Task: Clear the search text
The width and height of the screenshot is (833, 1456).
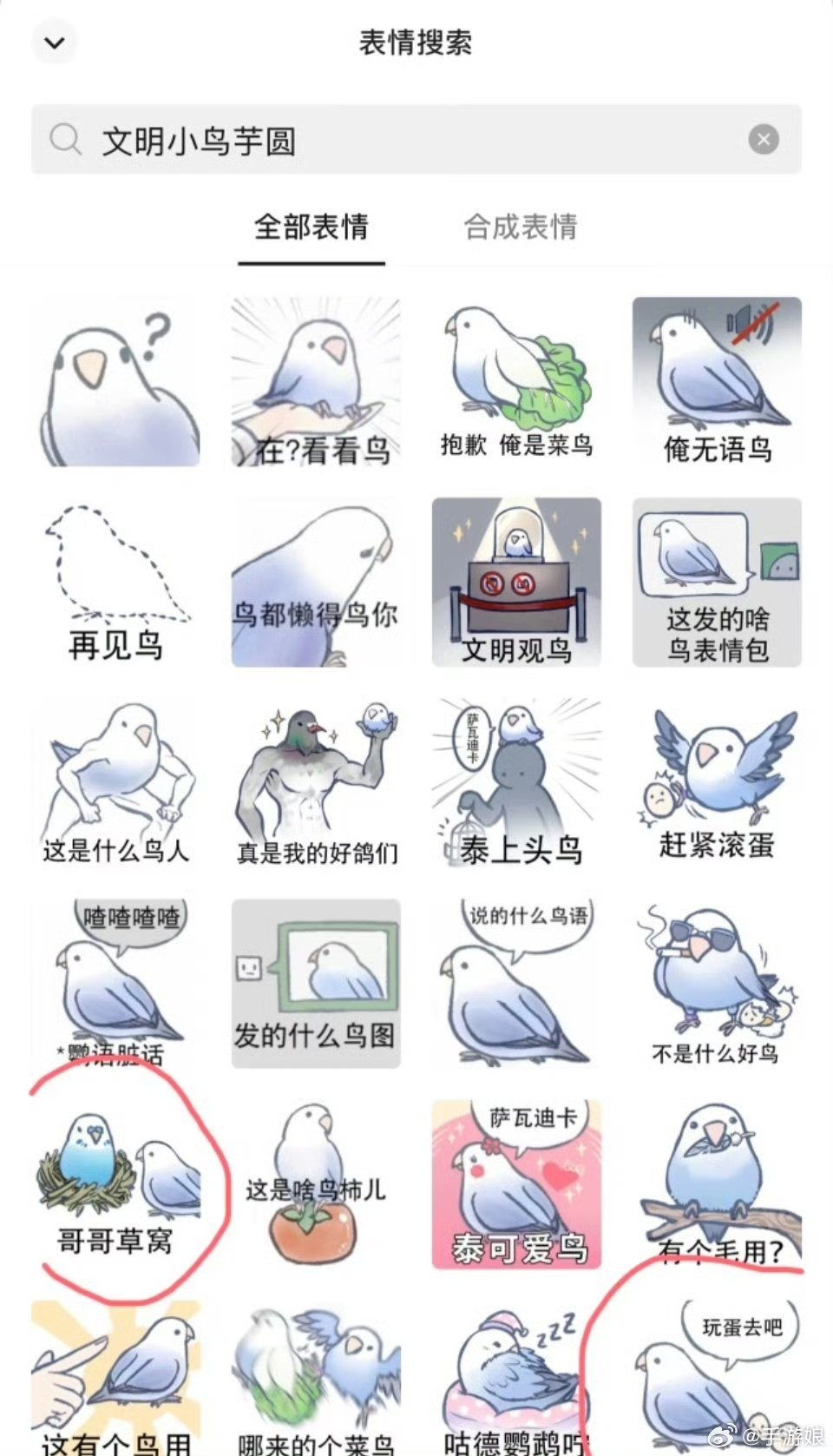Action: pyautogui.click(x=764, y=140)
